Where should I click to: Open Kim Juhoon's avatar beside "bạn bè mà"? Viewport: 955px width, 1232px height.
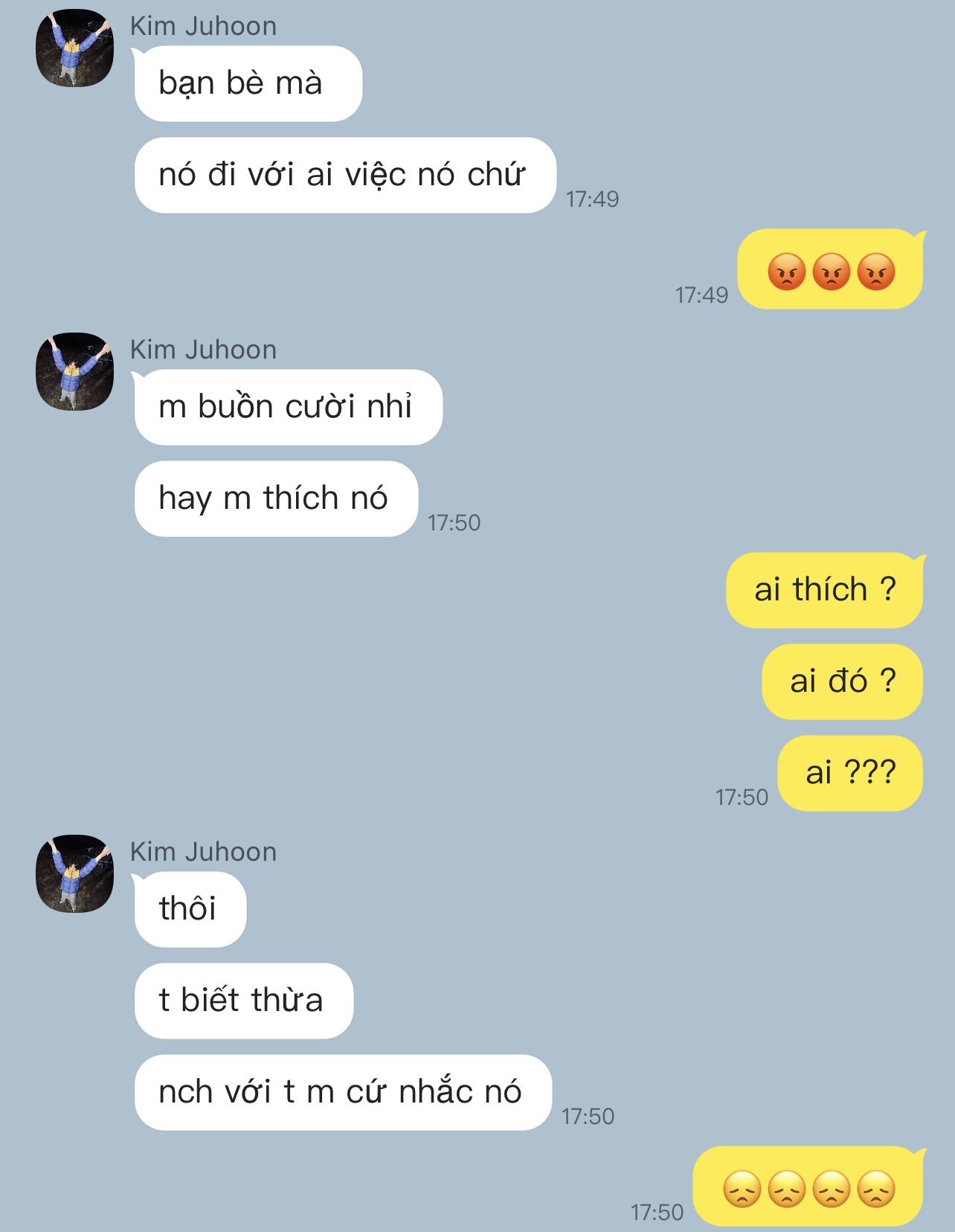[74, 48]
